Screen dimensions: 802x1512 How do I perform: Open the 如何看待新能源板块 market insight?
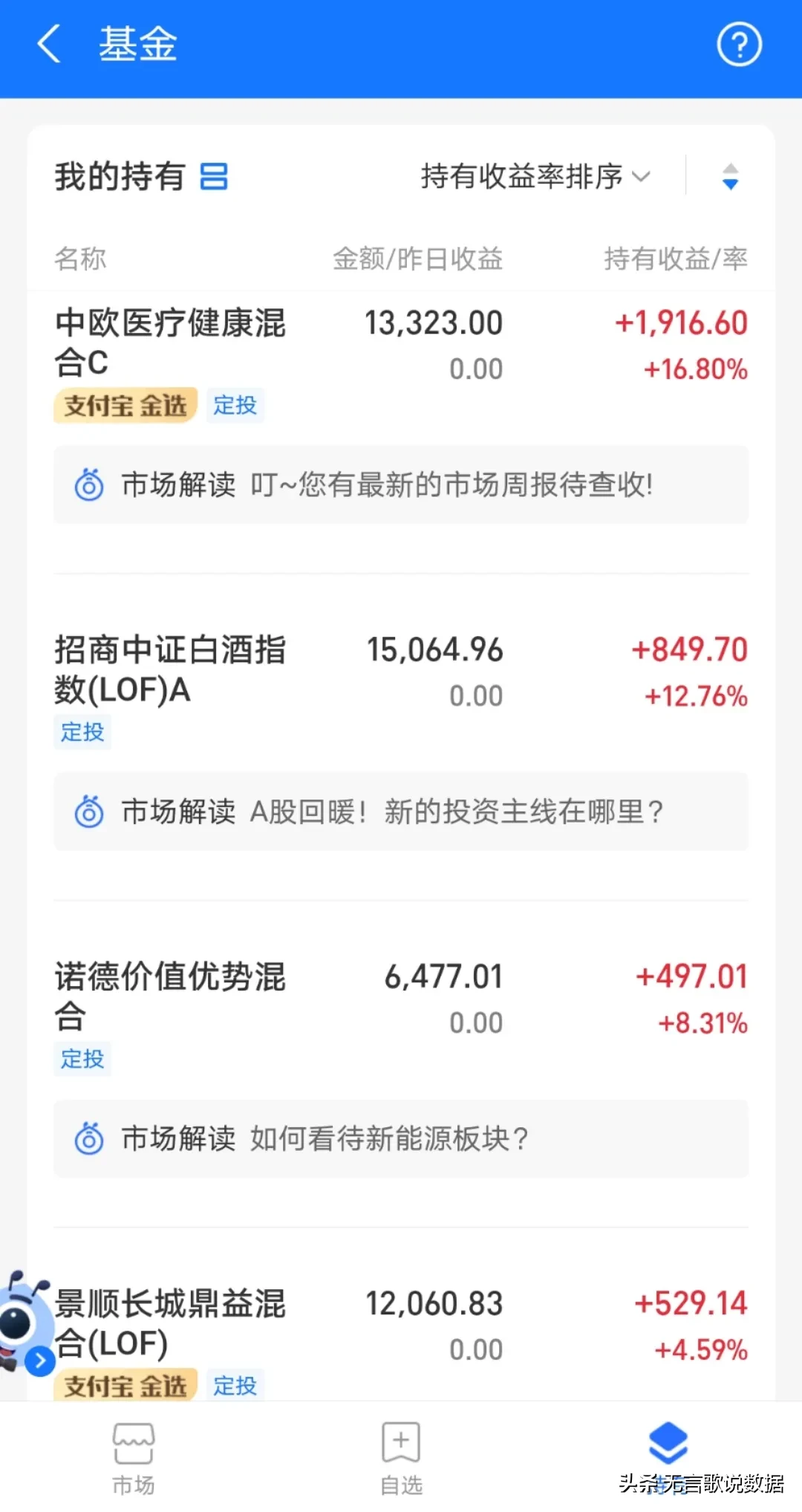[x=401, y=1139]
